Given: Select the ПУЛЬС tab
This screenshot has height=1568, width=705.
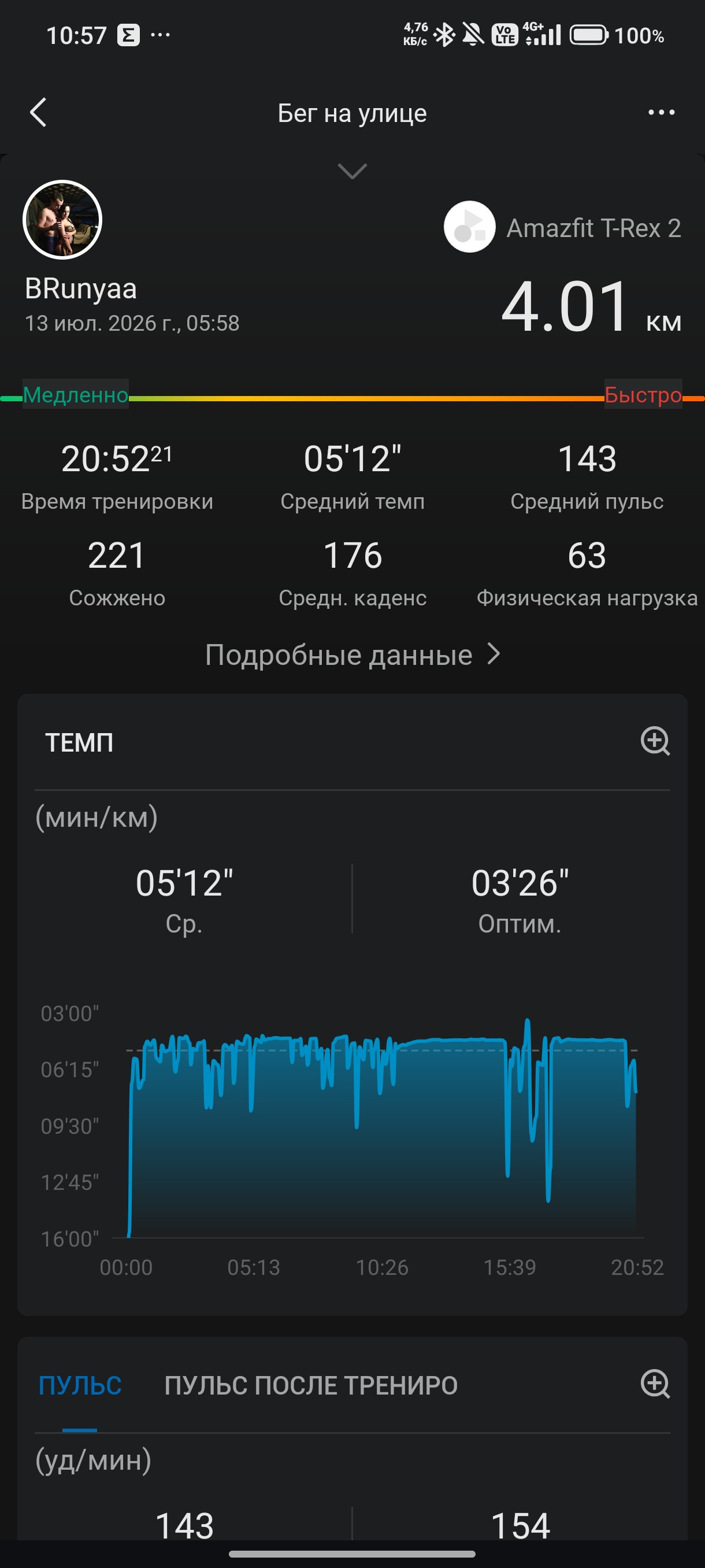Looking at the screenshot, I should tap(80, 1385).
